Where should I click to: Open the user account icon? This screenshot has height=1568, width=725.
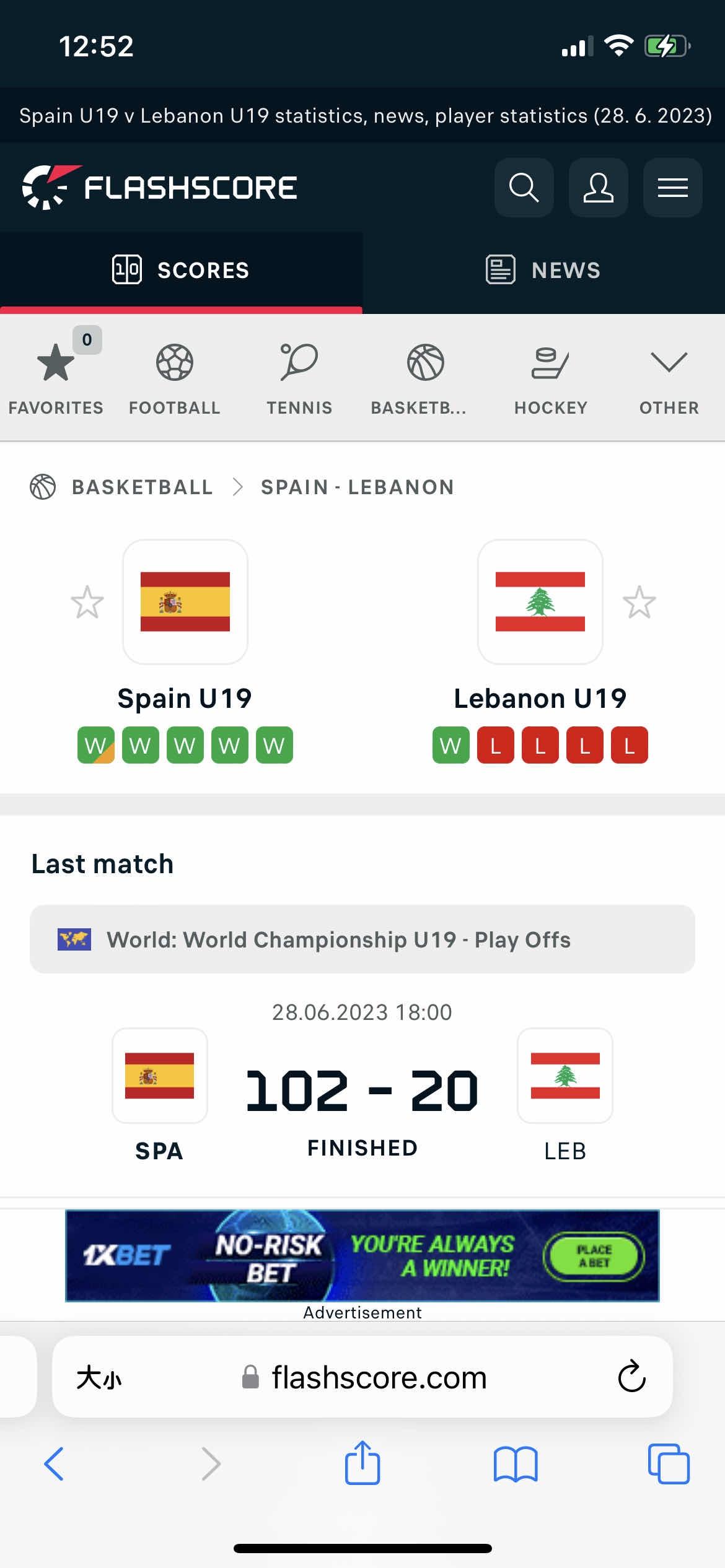click(x=598, y=188)
